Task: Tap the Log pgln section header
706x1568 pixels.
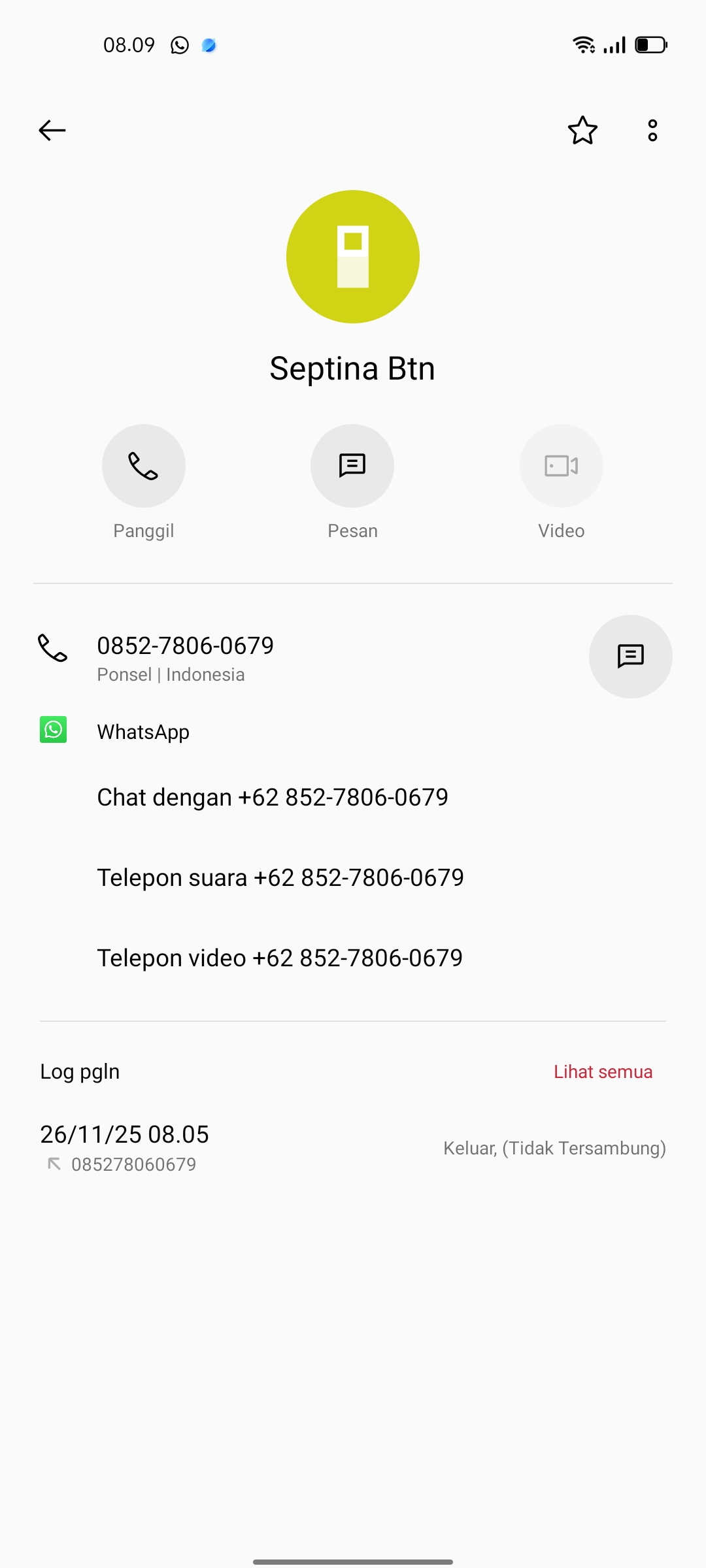Action: (79, 1071)
